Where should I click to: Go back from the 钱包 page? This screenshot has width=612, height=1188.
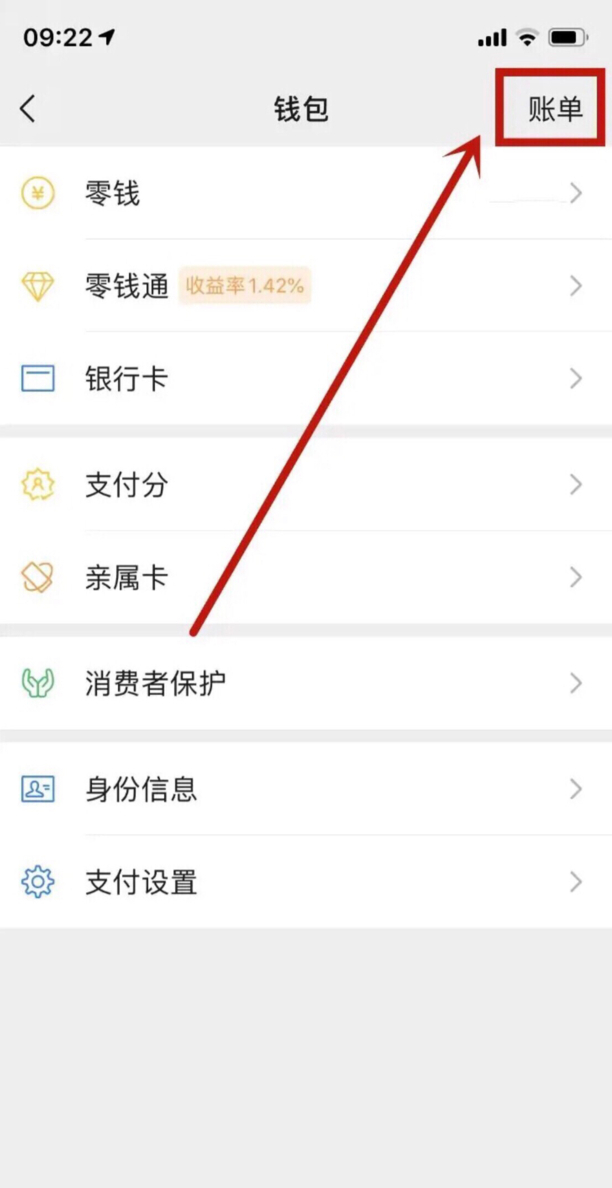(x=28, y=108)
